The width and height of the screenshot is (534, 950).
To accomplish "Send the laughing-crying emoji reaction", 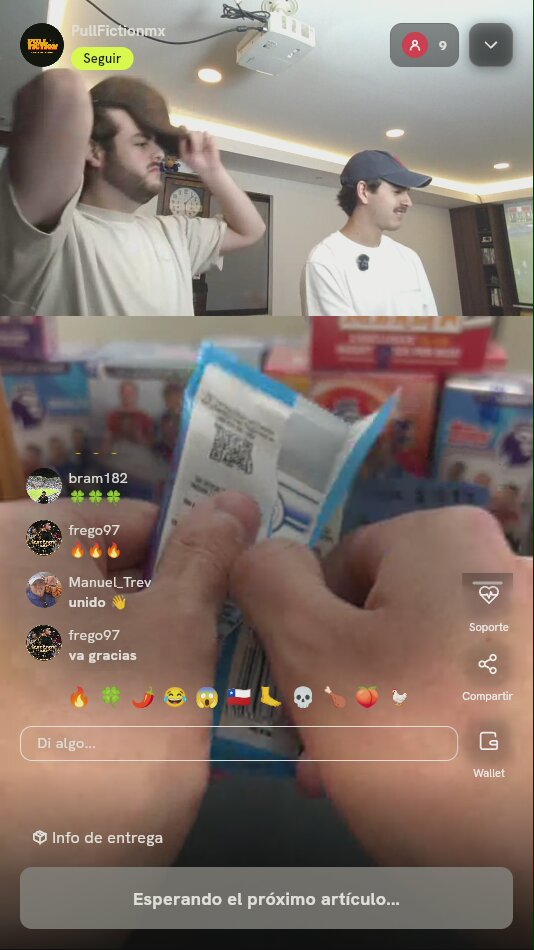I will click(x=175, y=697).
